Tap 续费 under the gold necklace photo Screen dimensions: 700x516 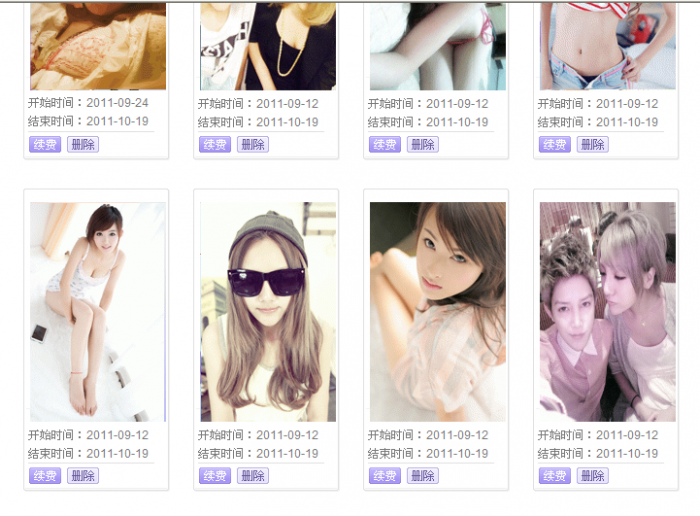coord(215,145)
